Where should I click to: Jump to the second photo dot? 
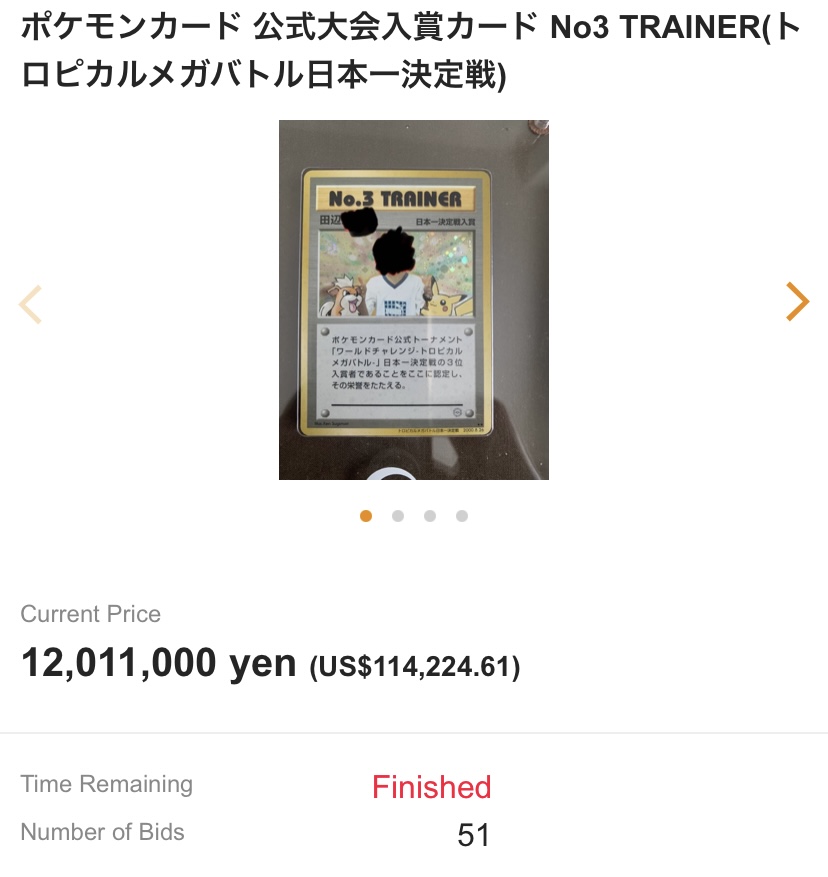[398, 516]
